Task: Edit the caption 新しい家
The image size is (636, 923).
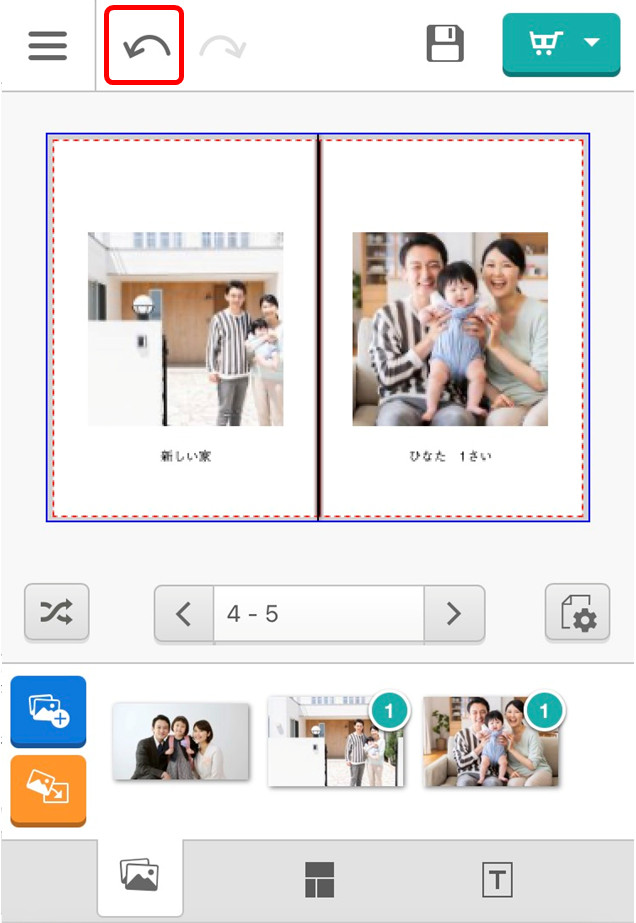Action: coord(185,456)
